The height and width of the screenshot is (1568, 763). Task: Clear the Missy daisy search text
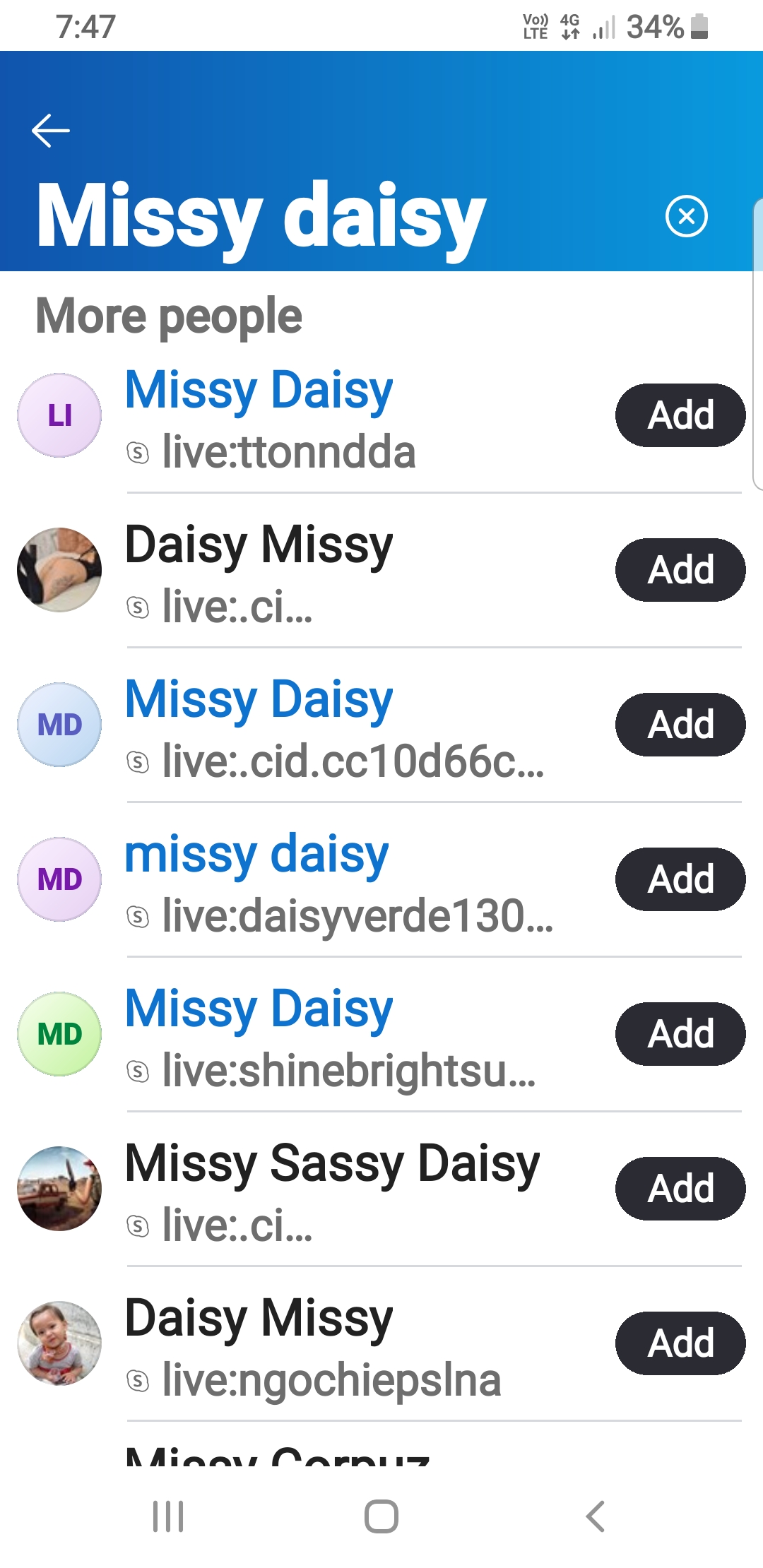[x=686, y=216]
